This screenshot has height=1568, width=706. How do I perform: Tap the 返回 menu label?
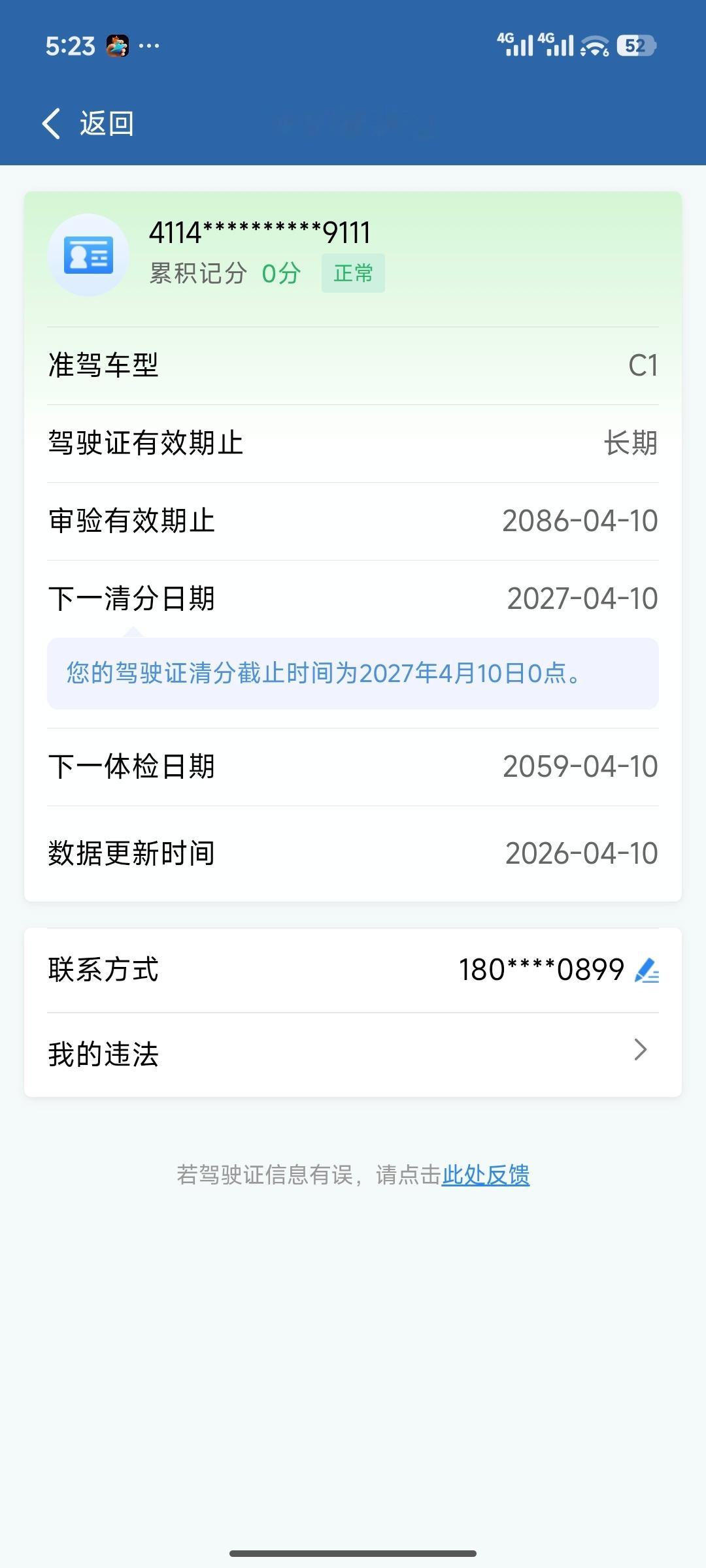(x=107, y=124)
